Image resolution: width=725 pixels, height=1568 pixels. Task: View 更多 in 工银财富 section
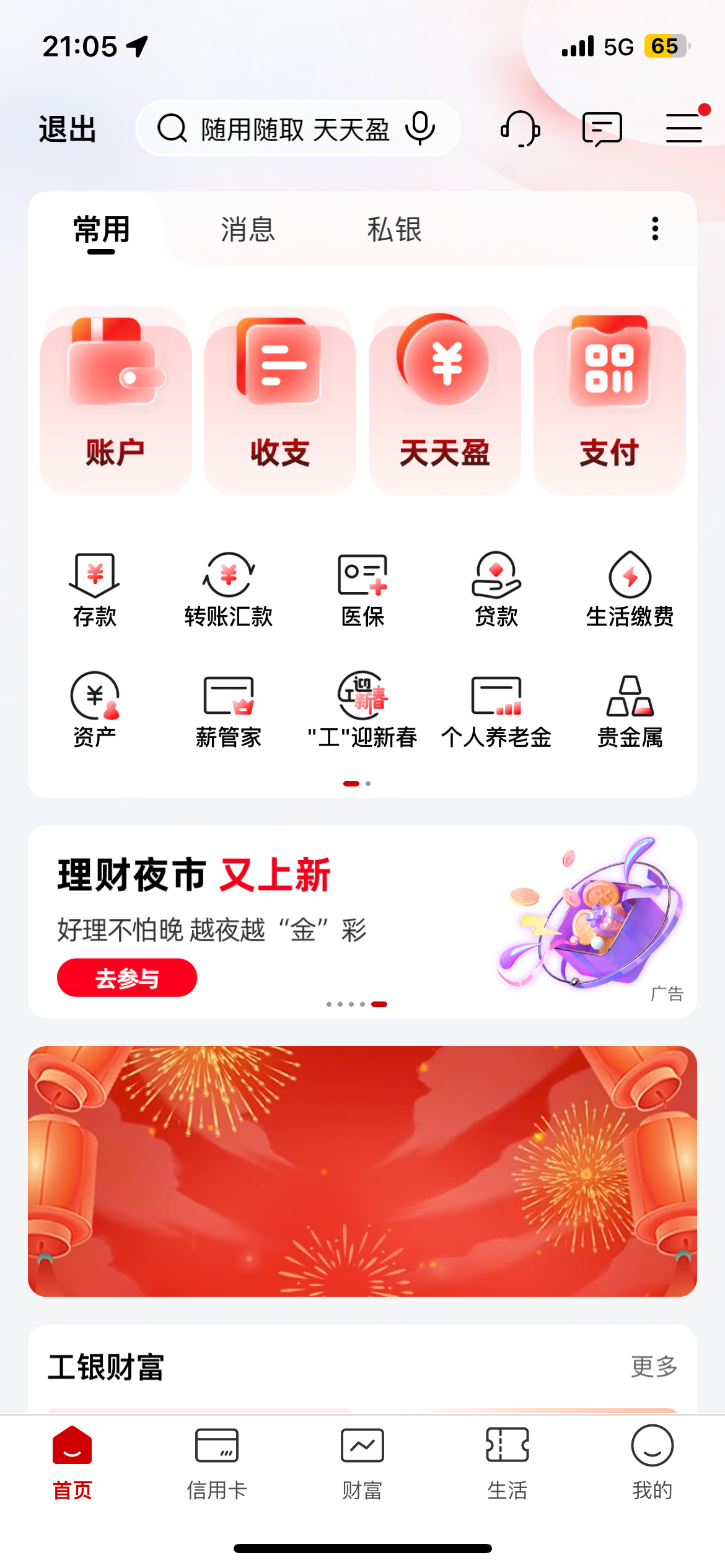[x=654, y=1366]
